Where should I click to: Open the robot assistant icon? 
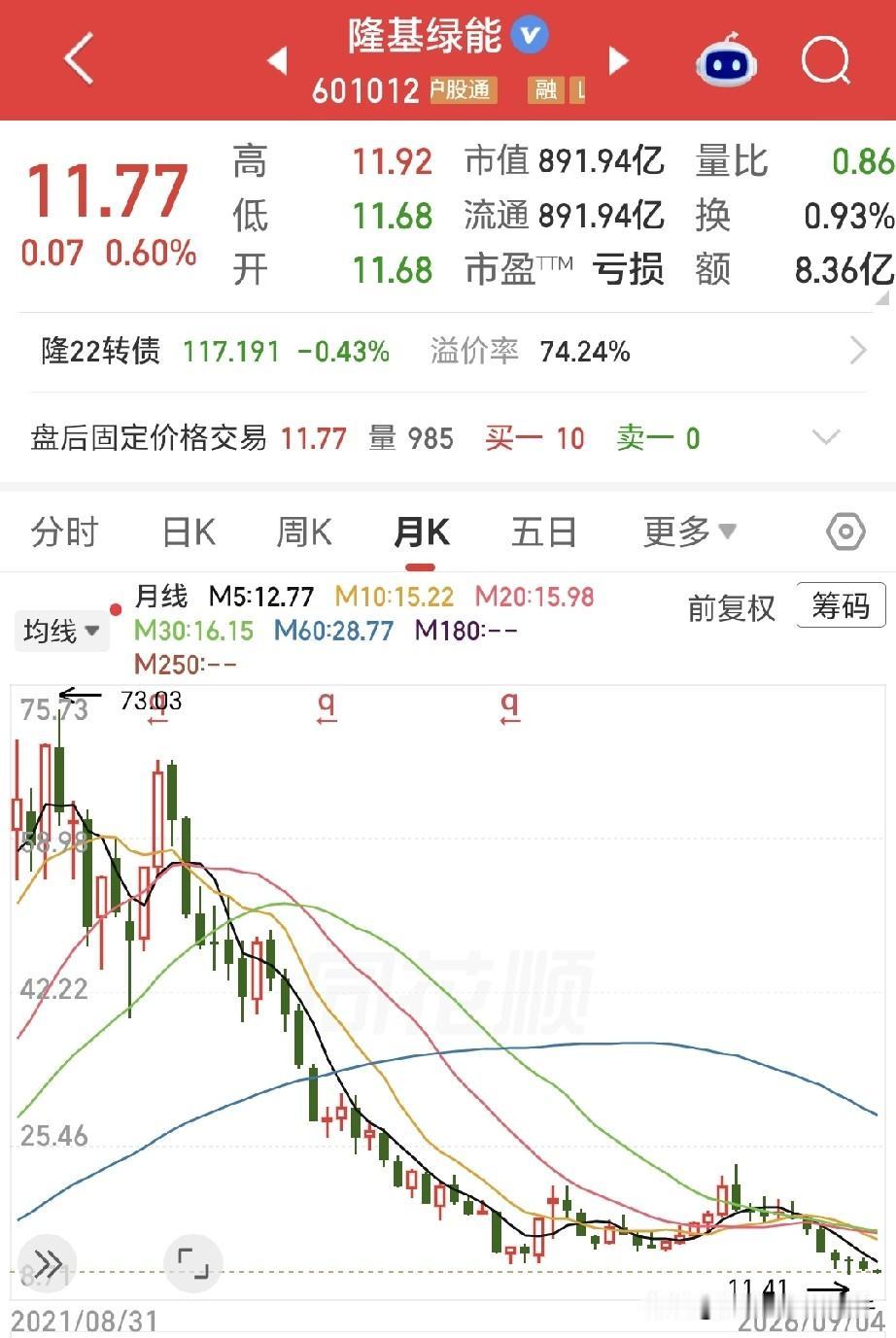click(726, 59)
